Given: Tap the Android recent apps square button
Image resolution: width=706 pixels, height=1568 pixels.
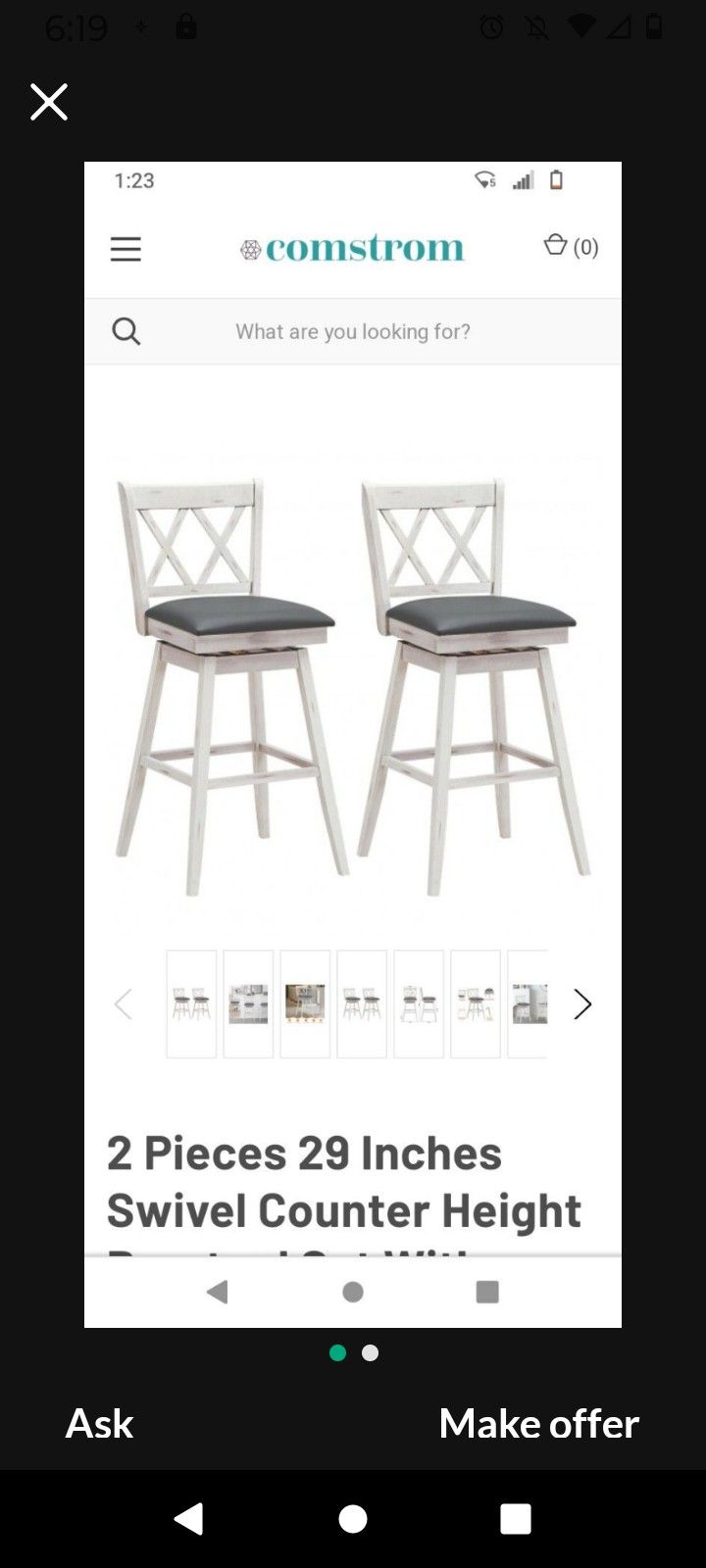Looking at the screenshot, I should click(x=517, y=1518).
